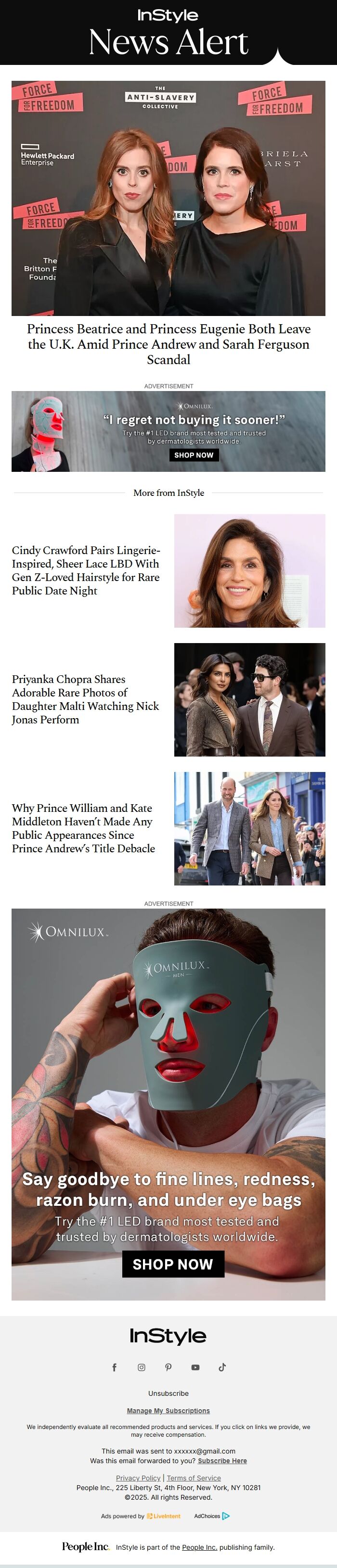Unsubscribe from this newsletter
337x1568 pixels.
tap(168, 1393)
